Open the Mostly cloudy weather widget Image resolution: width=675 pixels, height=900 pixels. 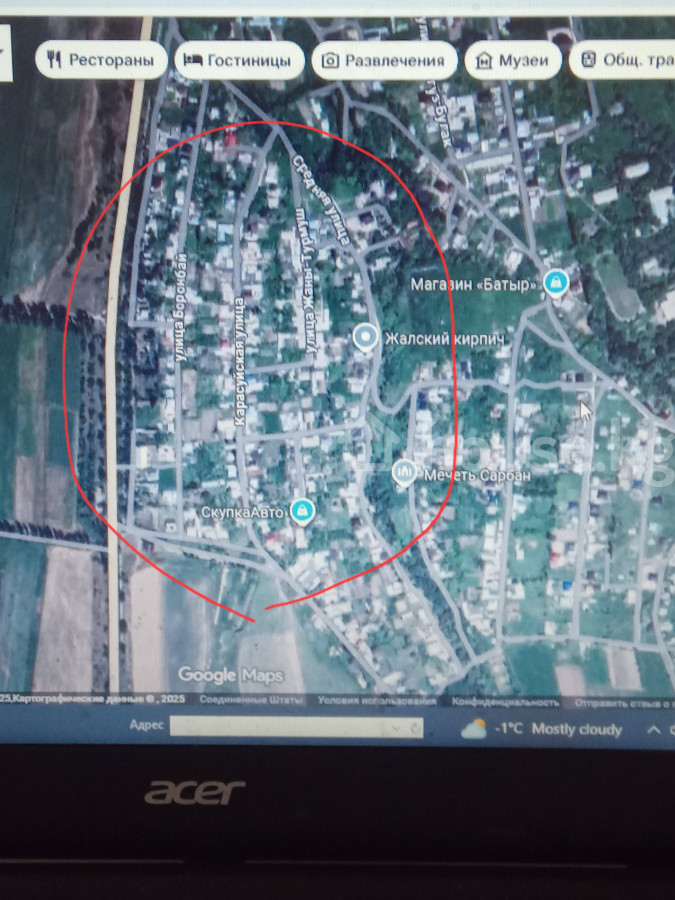coord(543,729)
